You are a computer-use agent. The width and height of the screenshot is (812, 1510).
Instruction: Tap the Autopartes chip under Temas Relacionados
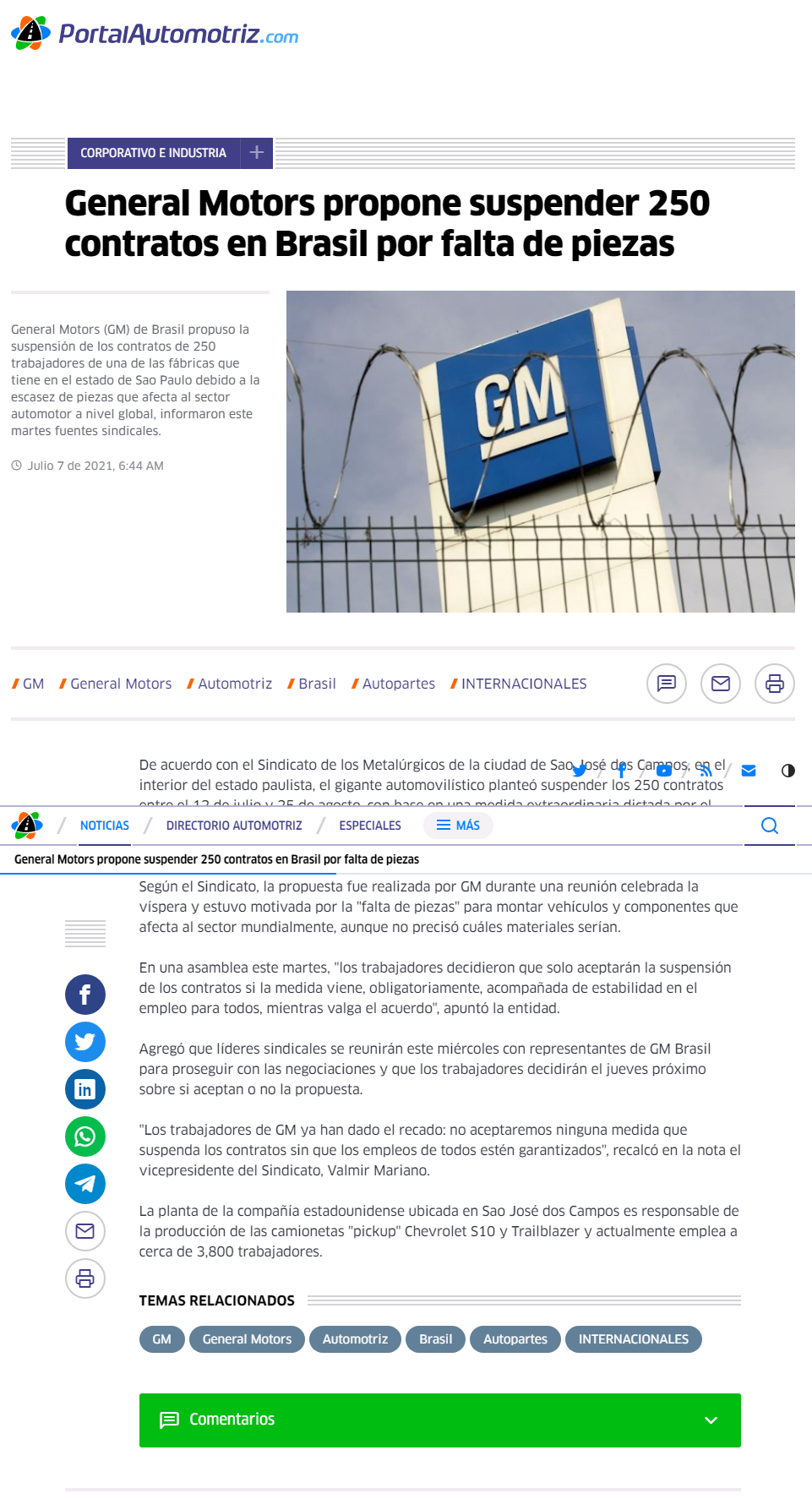point(515,1339)
